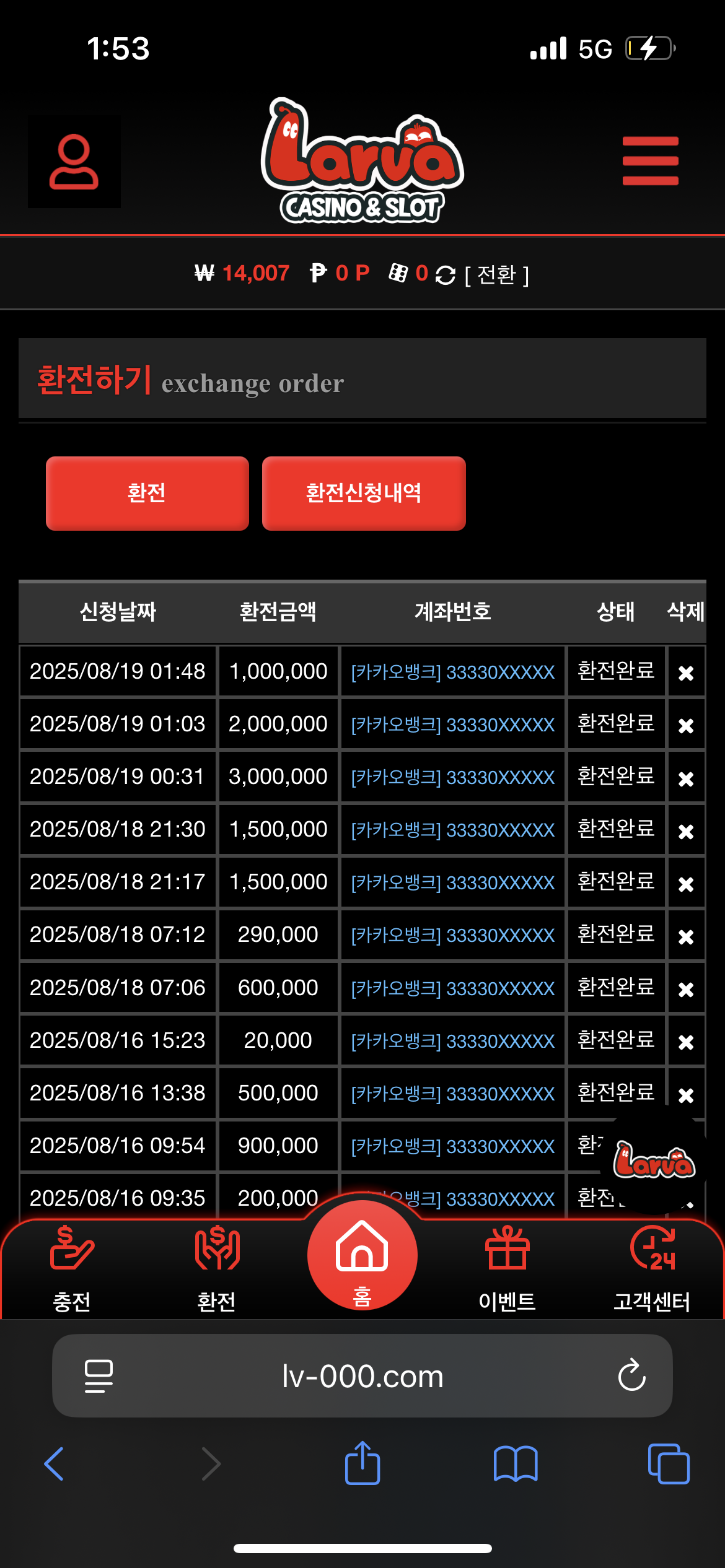Delete the 2025/08/18 07:12 exchange row
Screen dimensions: 725x1568
point(685,936)
